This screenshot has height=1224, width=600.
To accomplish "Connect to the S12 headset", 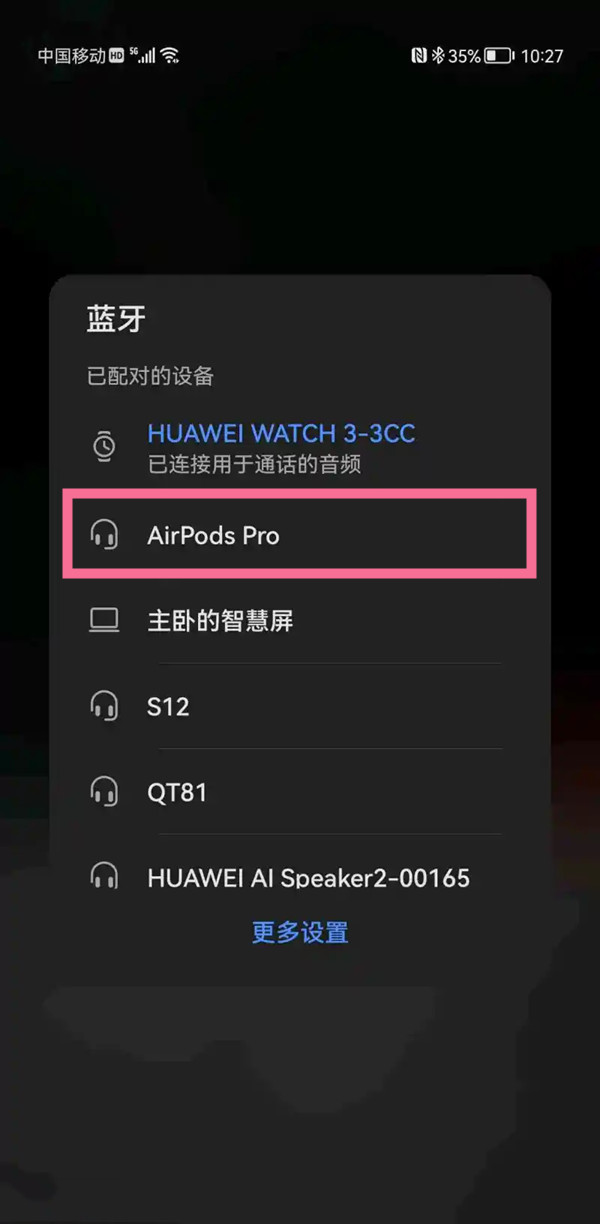I will (x=300, y=706).
